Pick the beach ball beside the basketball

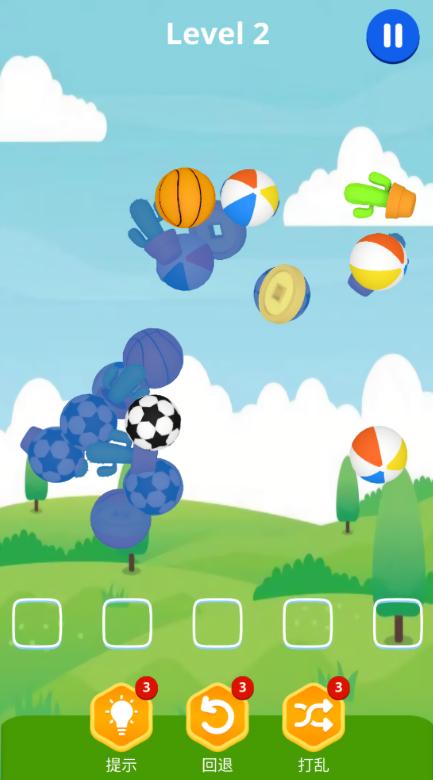point(249,197)
